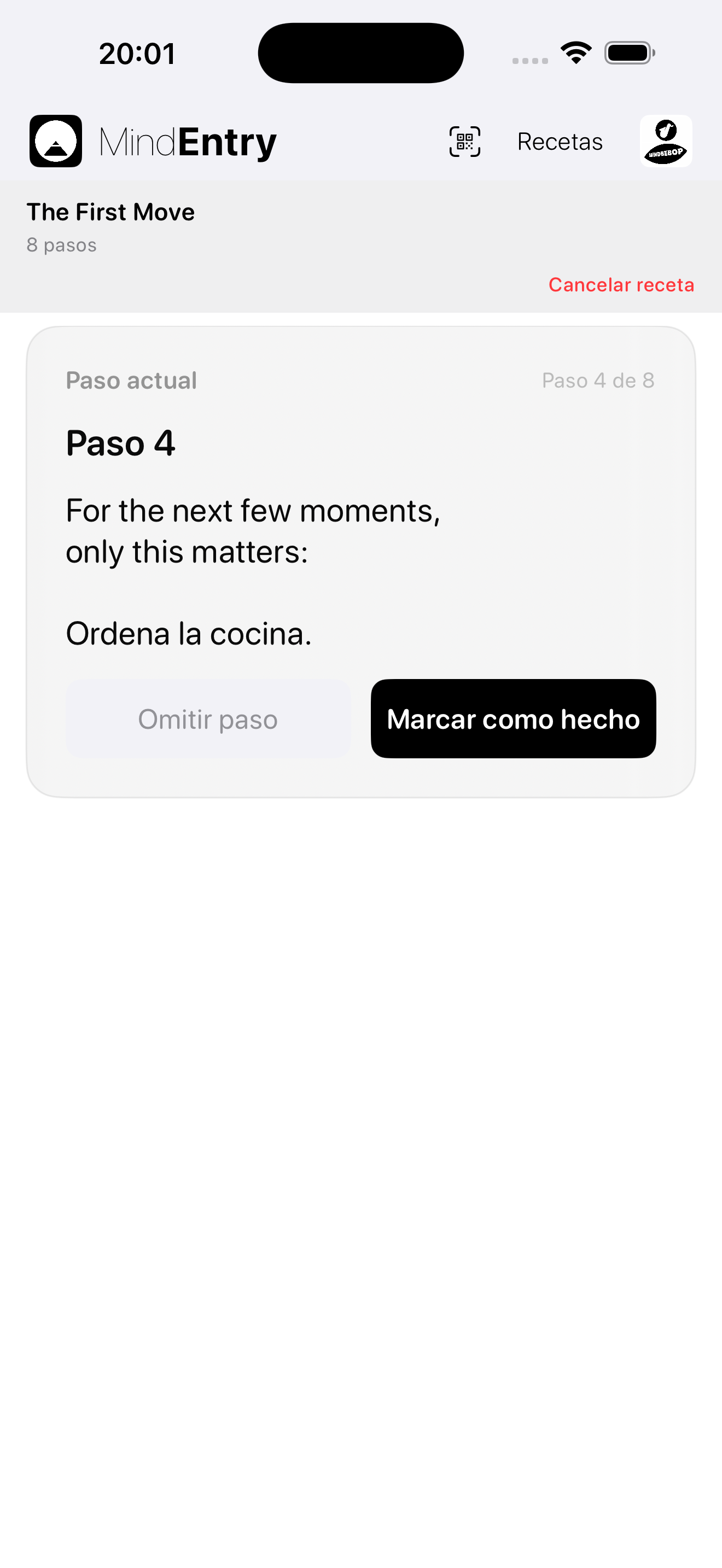Open the QR code scanner
The image size is (722, 1568).
(464, 141)
